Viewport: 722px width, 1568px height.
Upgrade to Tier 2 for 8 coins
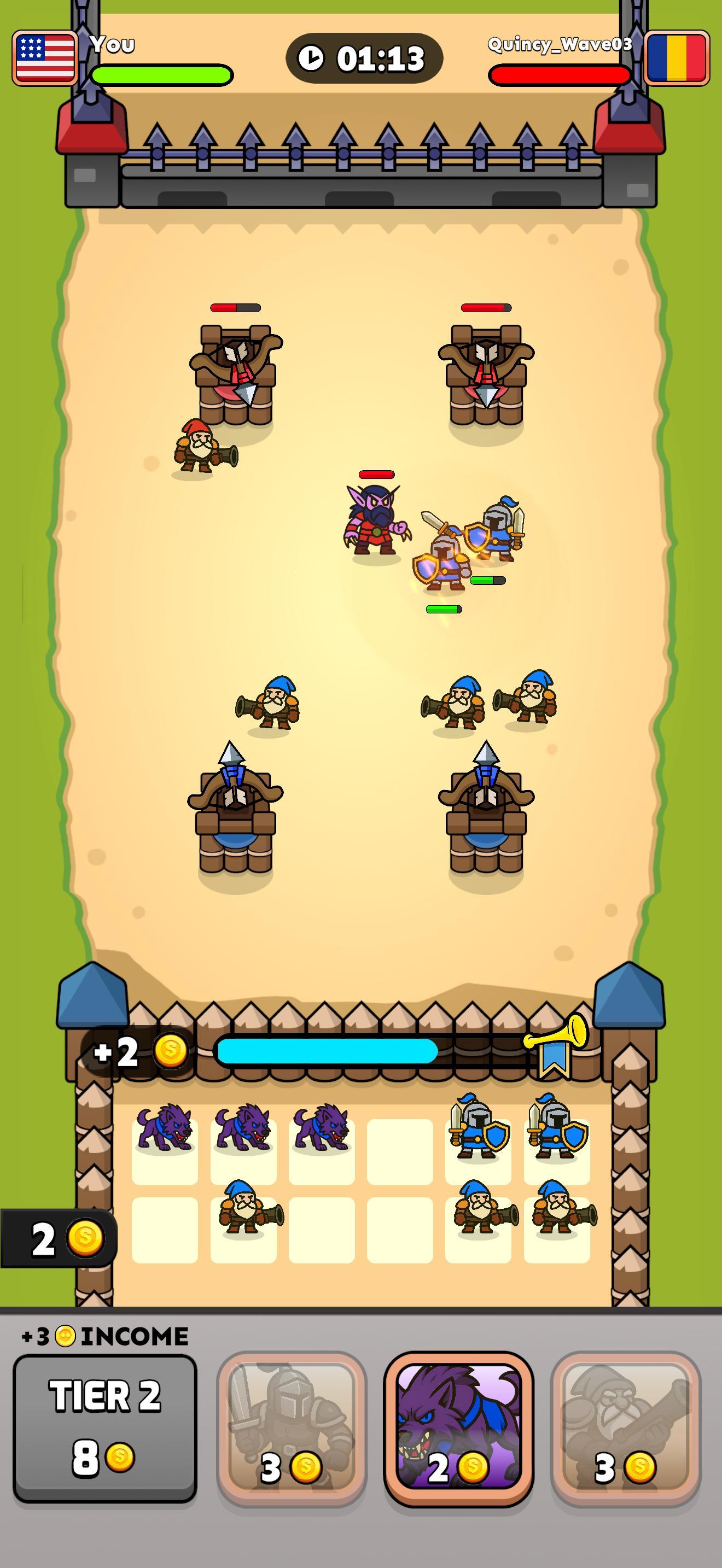click(104, 1427)
